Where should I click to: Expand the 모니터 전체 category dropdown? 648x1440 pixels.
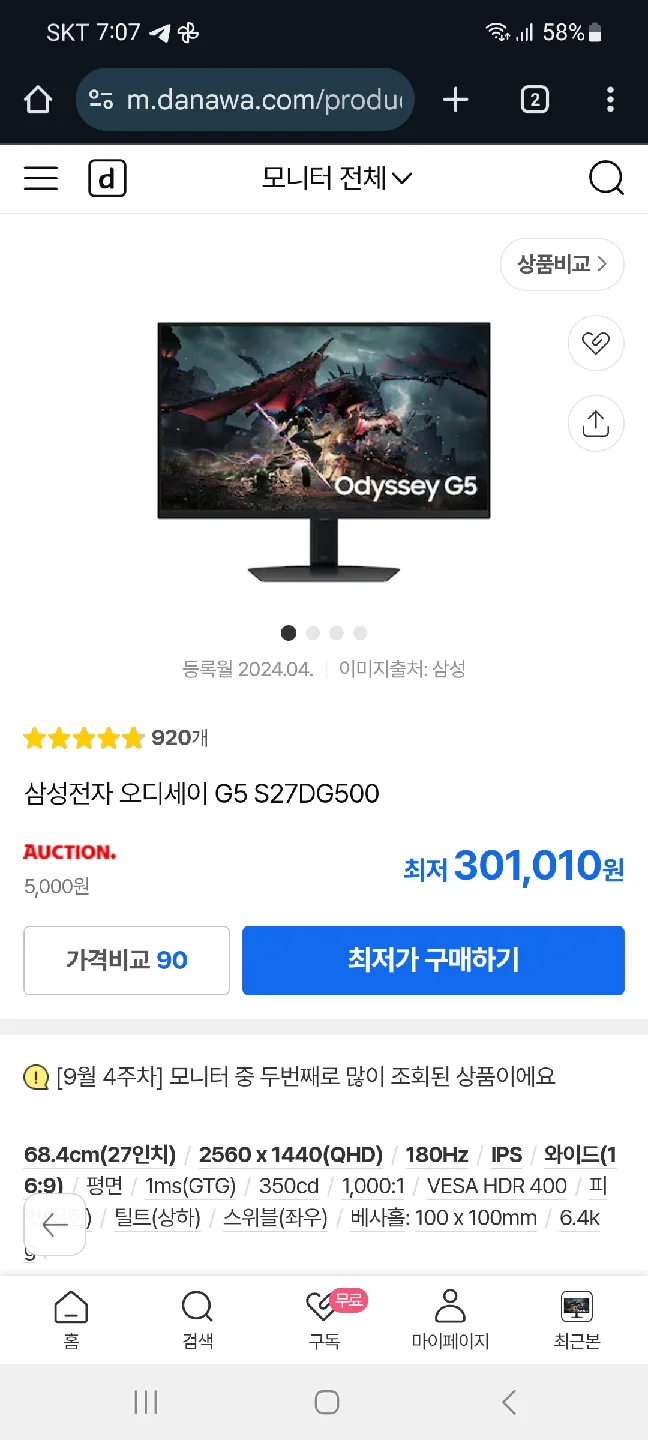[x=336, y=179]
